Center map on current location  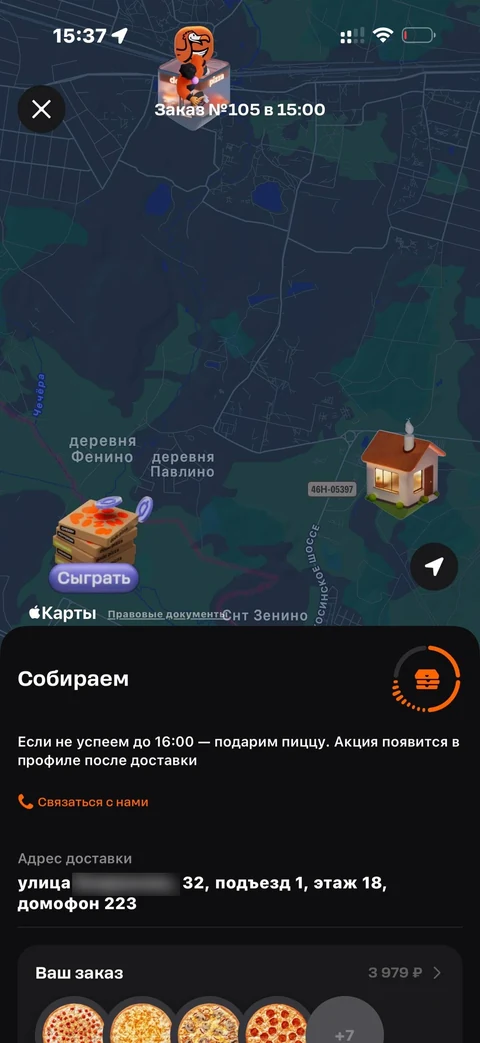point(433,567)
